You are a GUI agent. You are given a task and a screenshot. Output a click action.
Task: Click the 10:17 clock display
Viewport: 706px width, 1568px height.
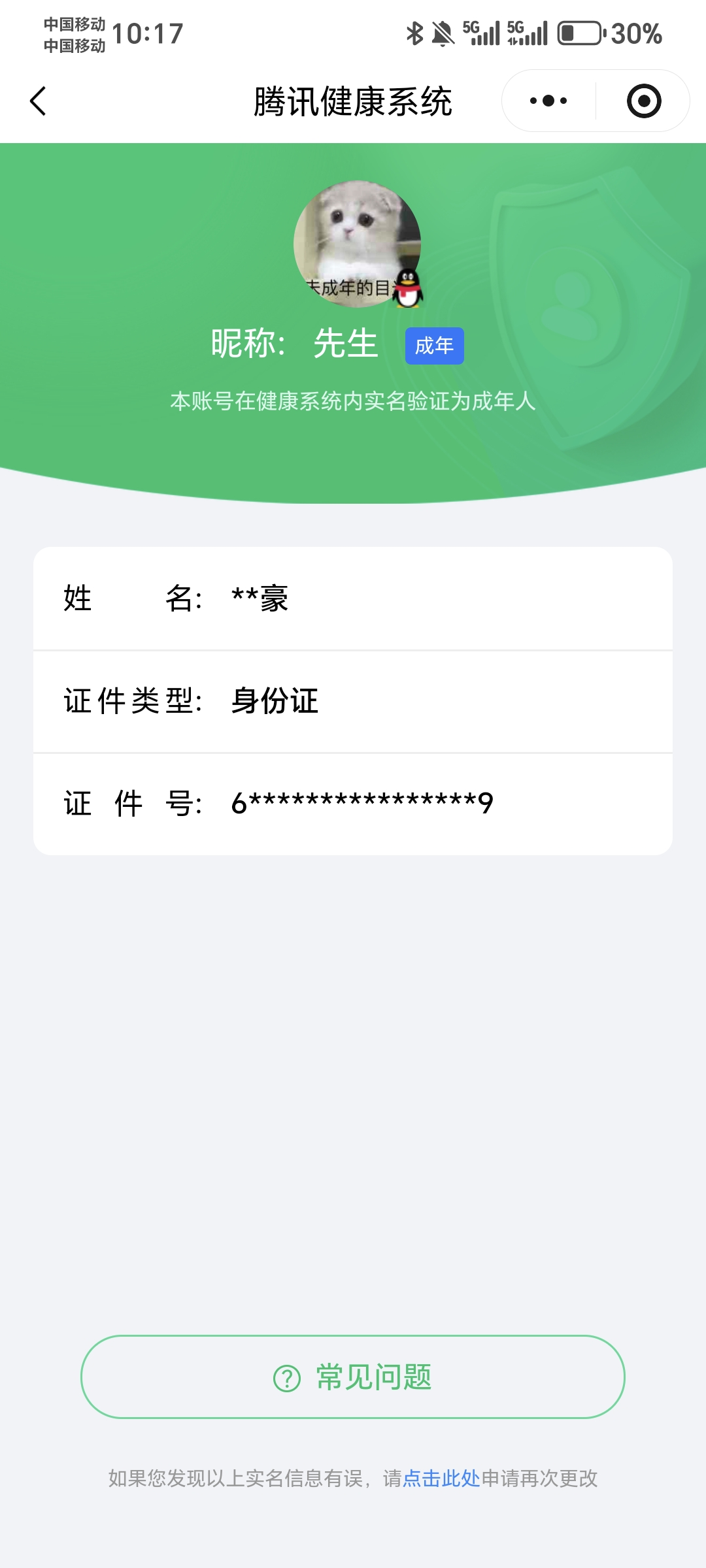pyautogui.click(x=145, y=31)
